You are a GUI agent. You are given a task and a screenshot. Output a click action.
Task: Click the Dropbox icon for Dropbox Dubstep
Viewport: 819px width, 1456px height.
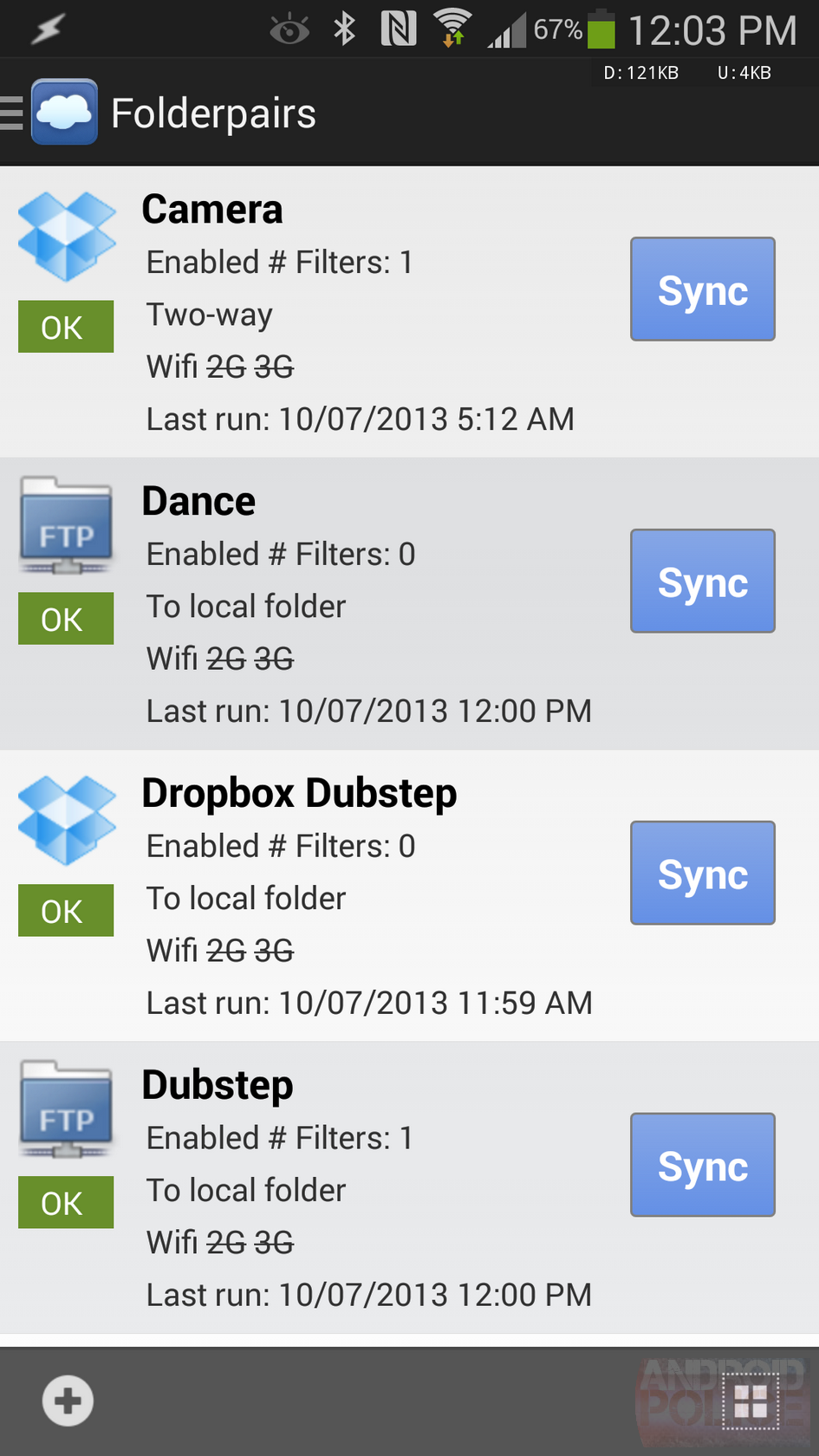pyautogui.click(x=66, y=818)
